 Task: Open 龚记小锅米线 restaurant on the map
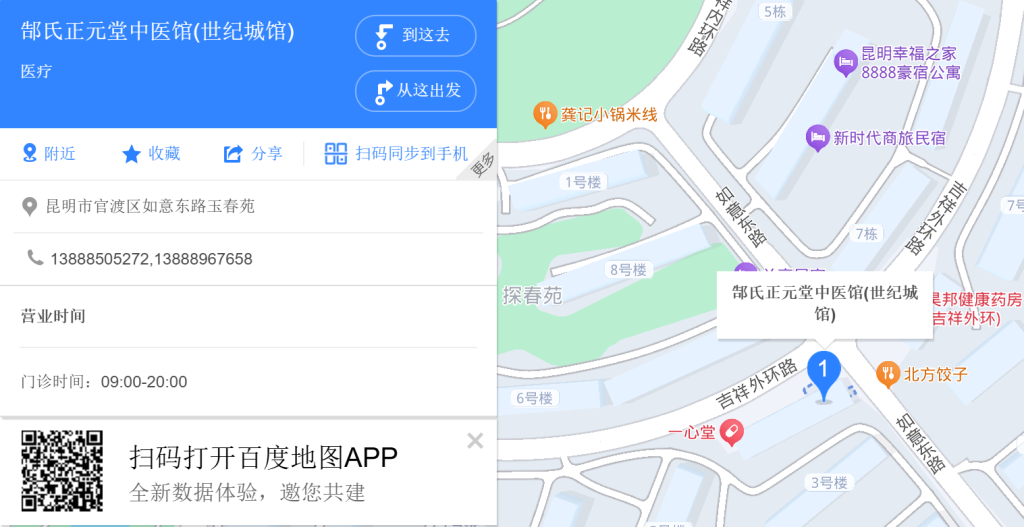(x=545, y=115)
